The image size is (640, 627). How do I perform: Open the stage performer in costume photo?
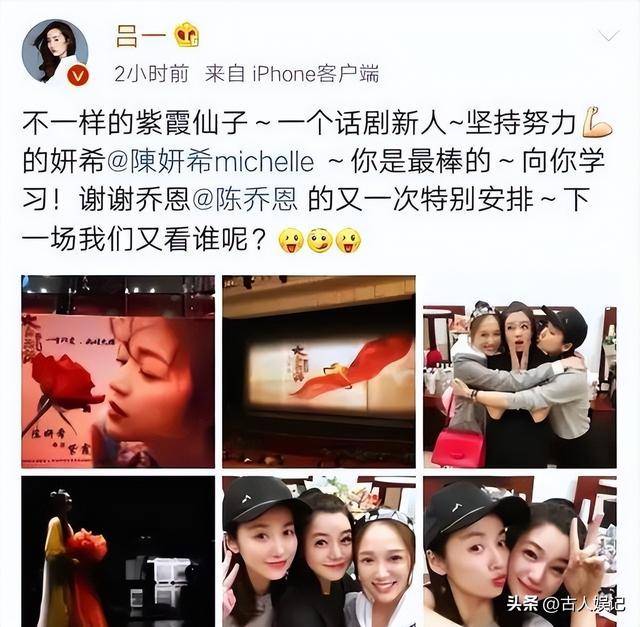click(118, 551)
